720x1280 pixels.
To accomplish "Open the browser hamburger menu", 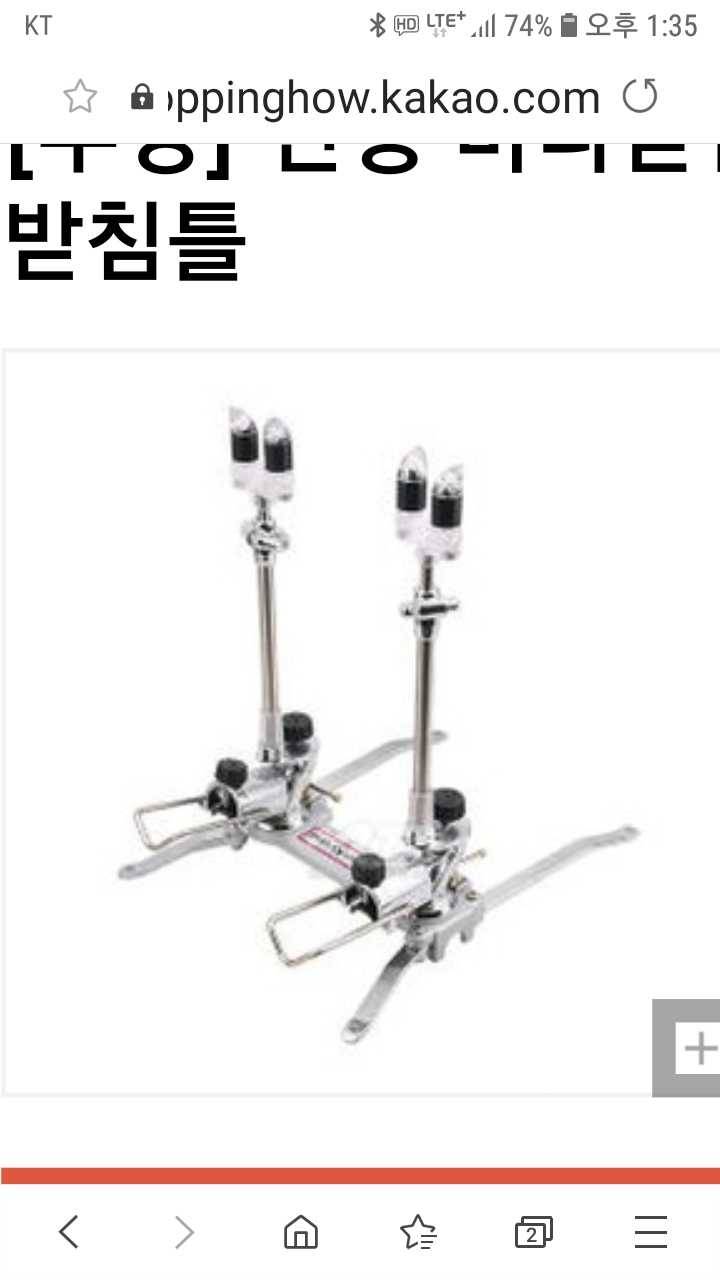I will point(651,1232).
